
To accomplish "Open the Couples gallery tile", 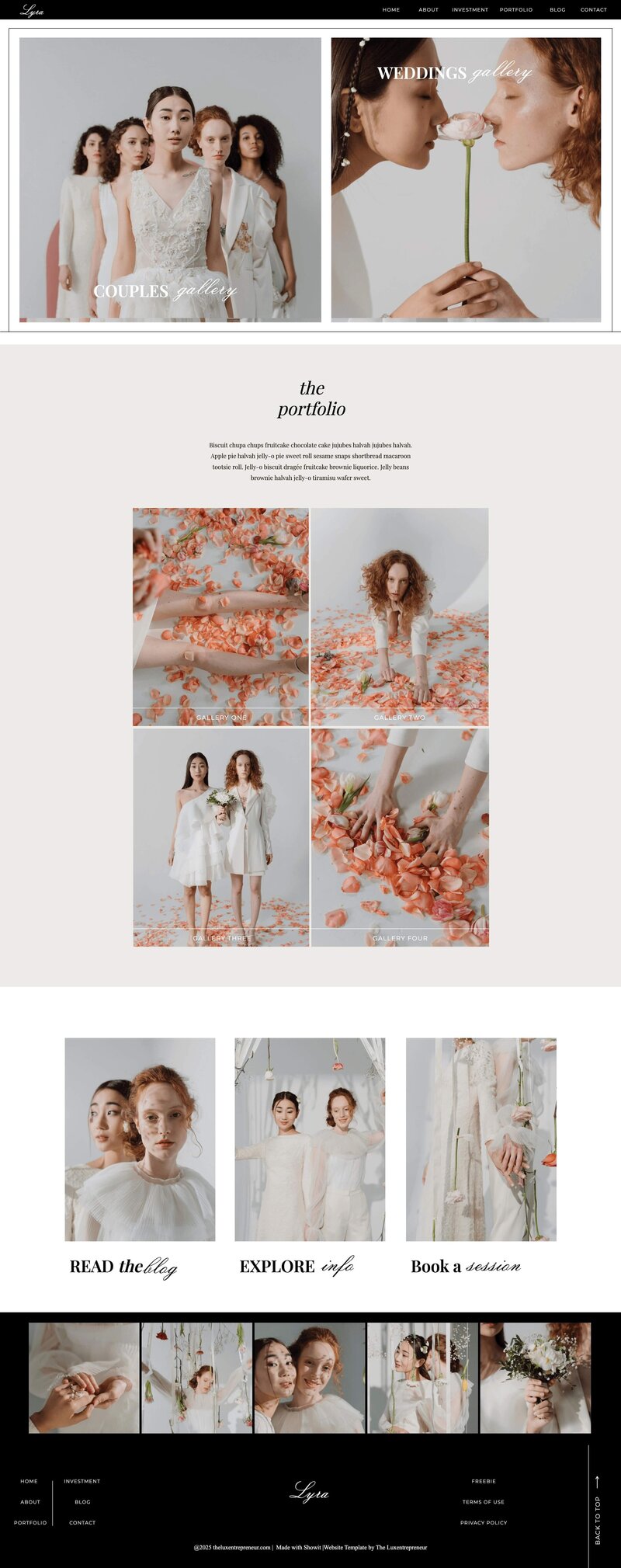I will (170, 179).
